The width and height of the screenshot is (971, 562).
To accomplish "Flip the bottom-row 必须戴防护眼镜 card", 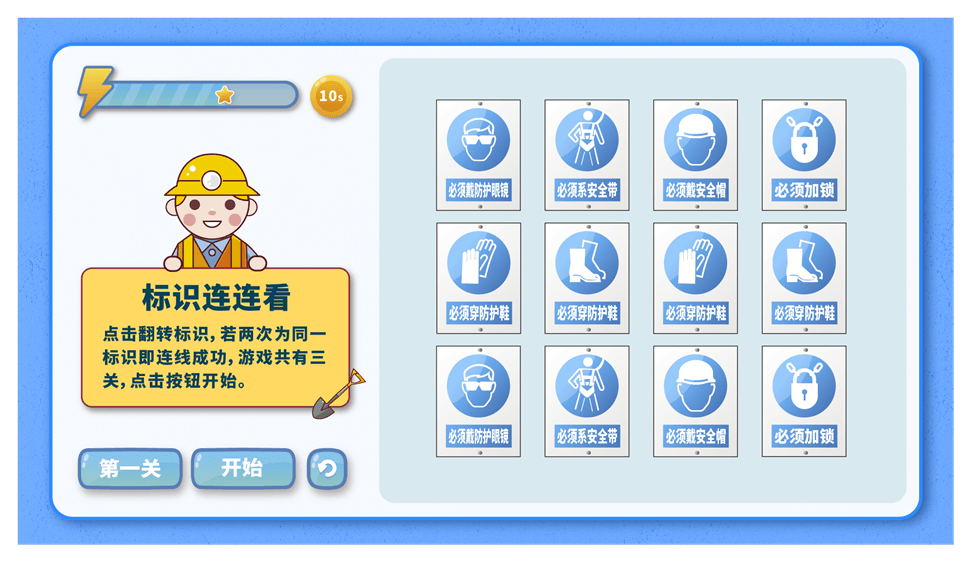I will point(478,401).
